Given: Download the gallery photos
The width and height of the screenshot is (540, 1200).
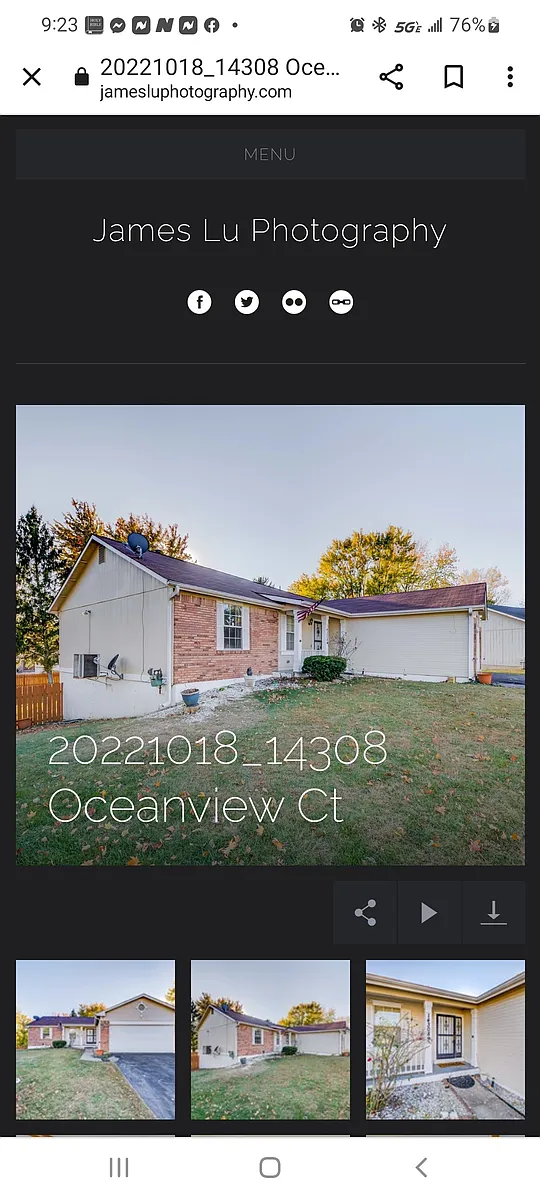Looking at the screenshot, I should coord(493,912).
